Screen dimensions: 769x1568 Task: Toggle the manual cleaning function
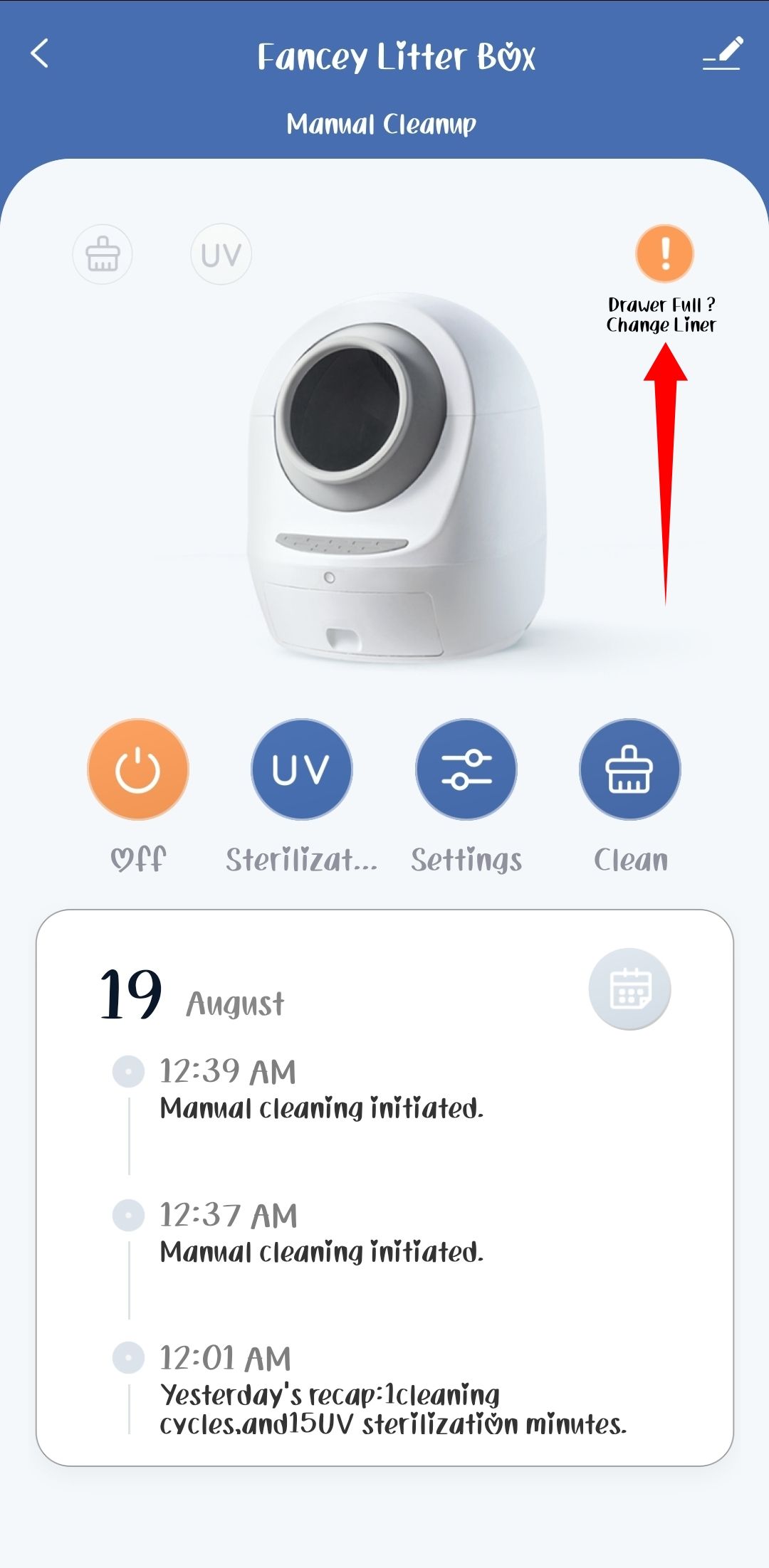[631, 770]
